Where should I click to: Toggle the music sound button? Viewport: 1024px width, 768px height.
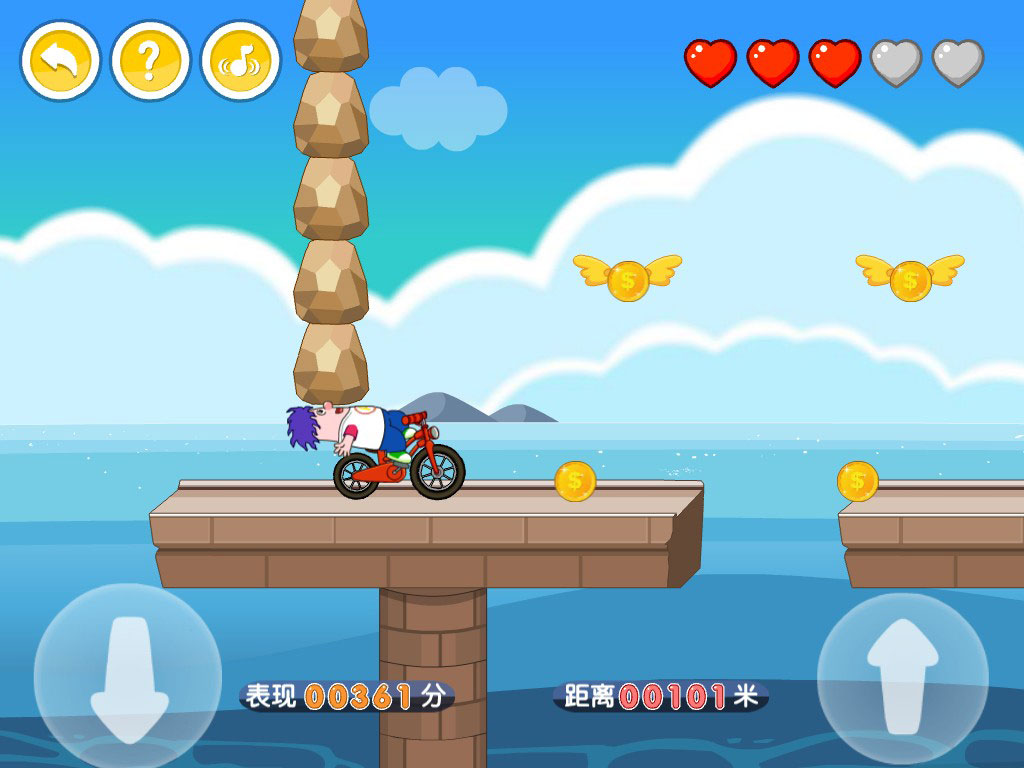tap(241, 60)
